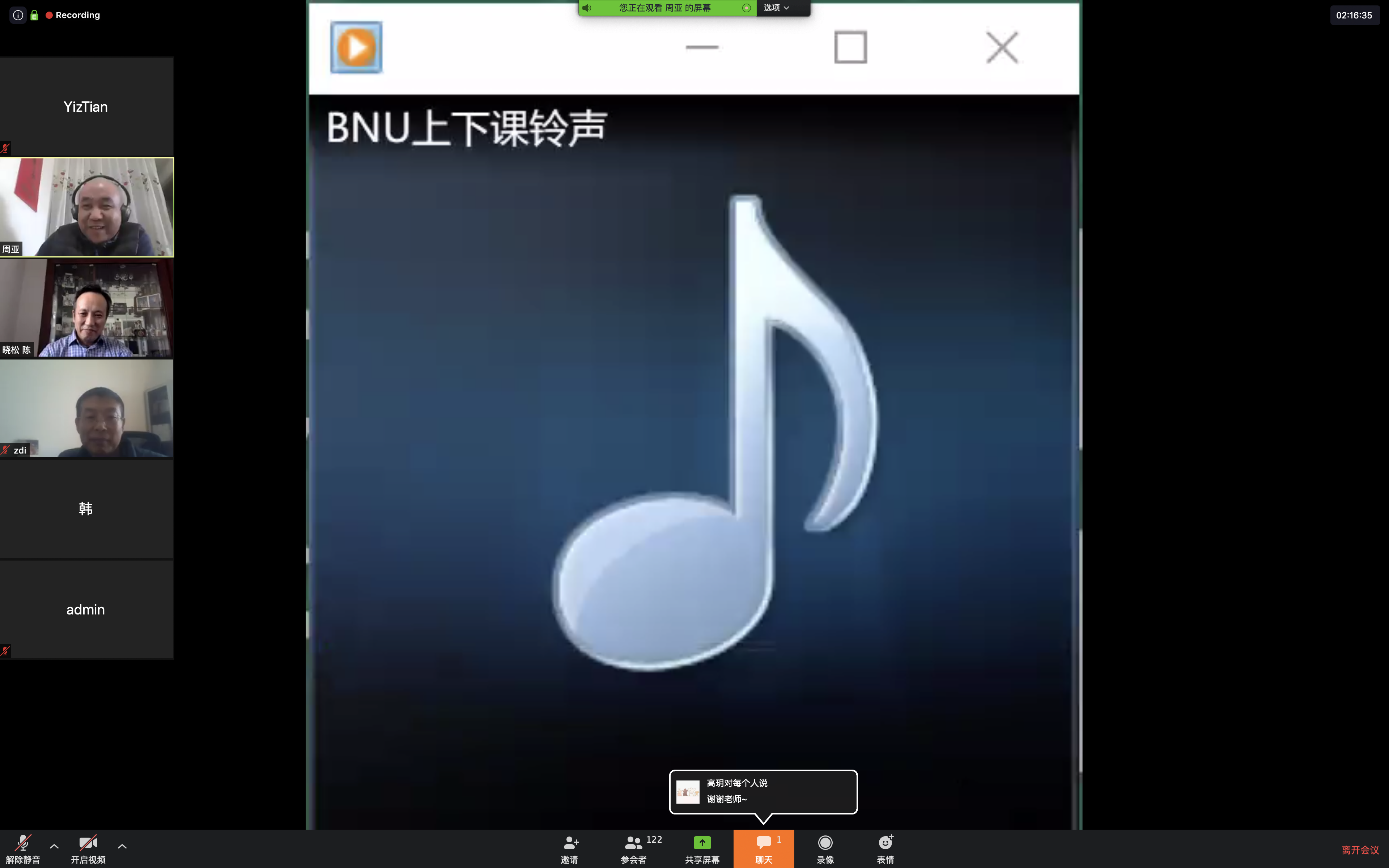Open the 选项 dropdown
The height and width of the screenshot is (868, 1389).
tap(777, 8)
